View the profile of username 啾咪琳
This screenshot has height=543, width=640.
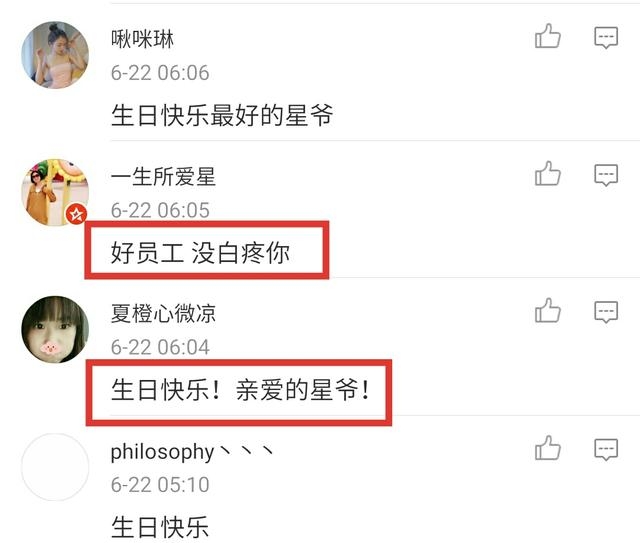(x=143, y=39)
